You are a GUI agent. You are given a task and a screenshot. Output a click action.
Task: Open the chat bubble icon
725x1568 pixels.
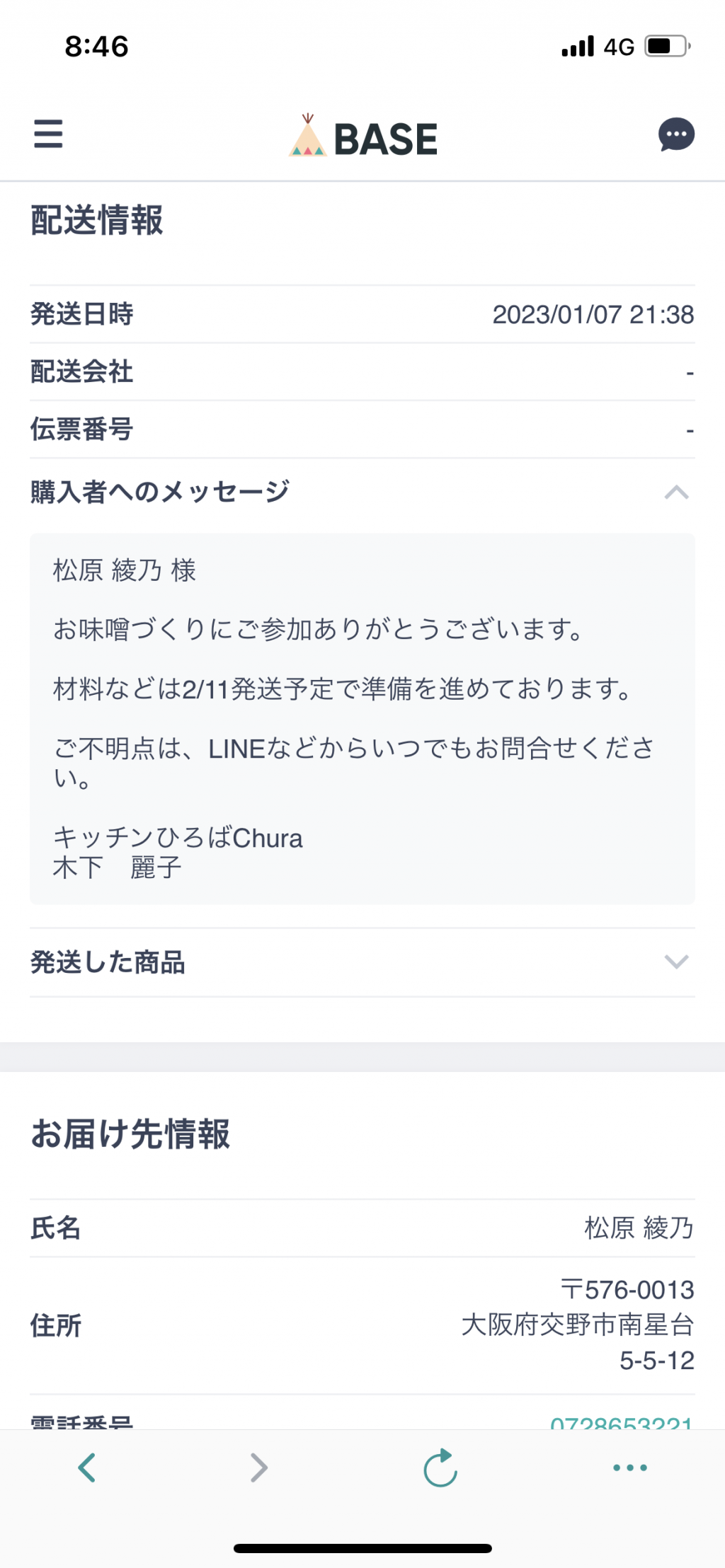676,134
